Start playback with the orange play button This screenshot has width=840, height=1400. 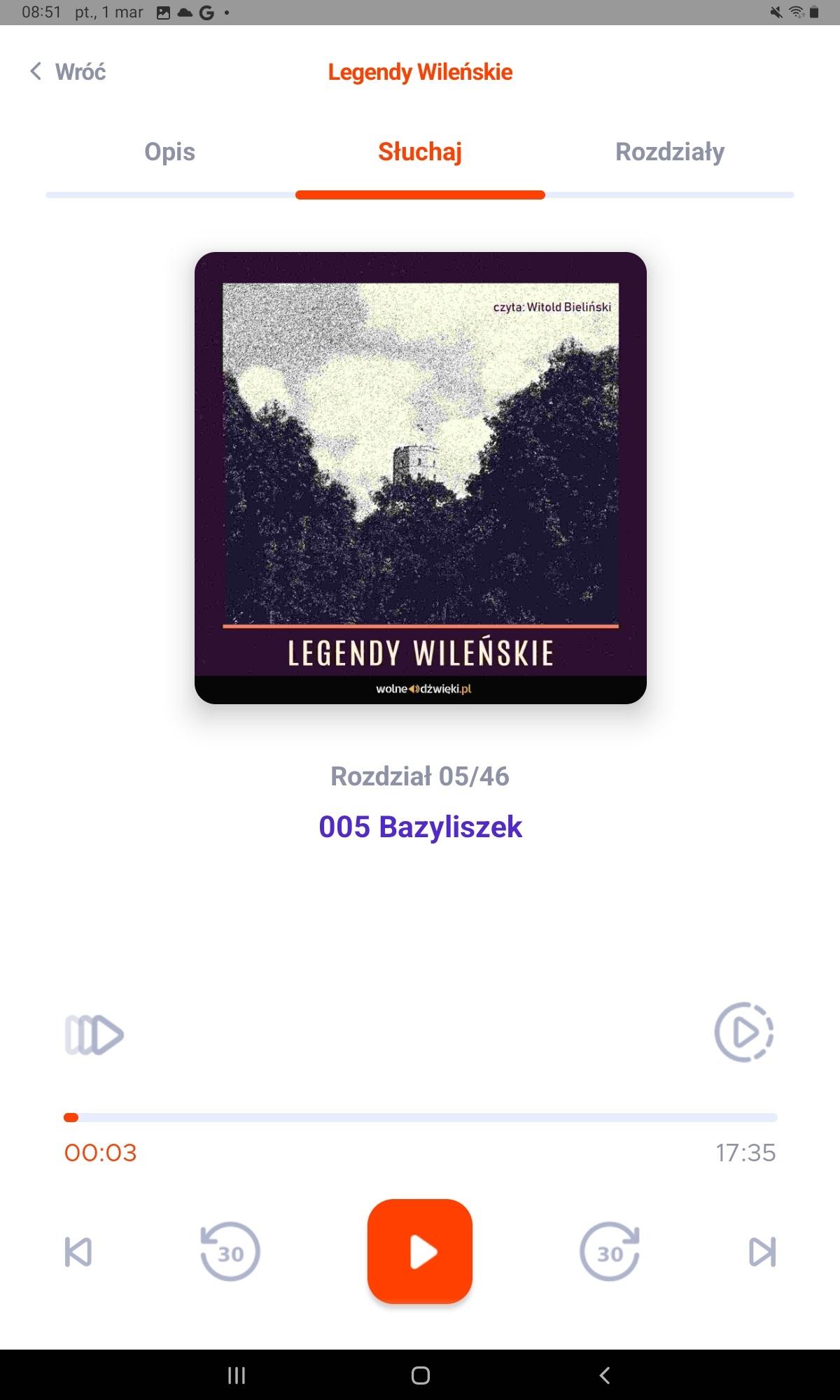pyautogui.click(x=420, y=1252)
